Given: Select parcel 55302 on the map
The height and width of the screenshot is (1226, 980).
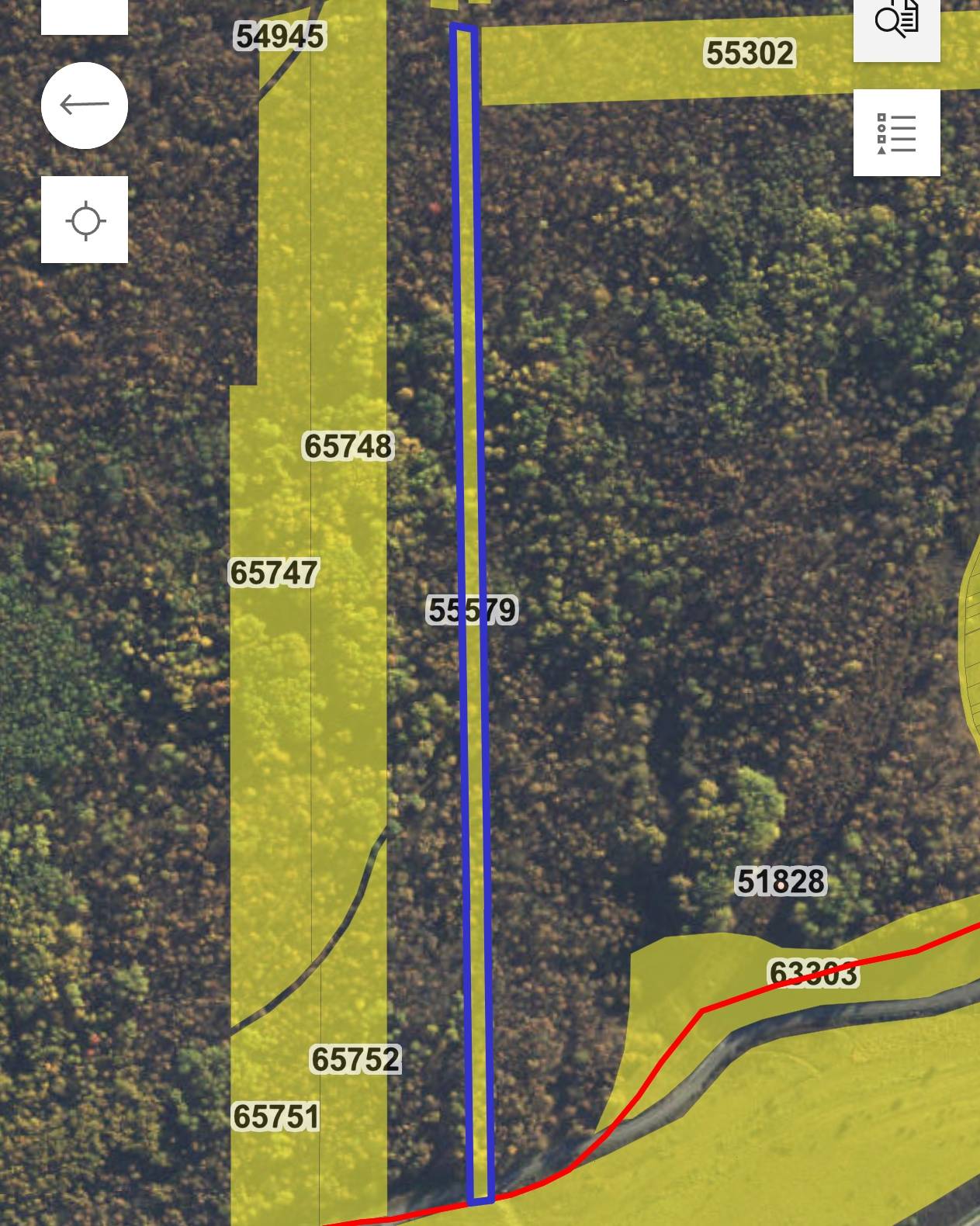Looking at the screenshot, I should 750,53.
